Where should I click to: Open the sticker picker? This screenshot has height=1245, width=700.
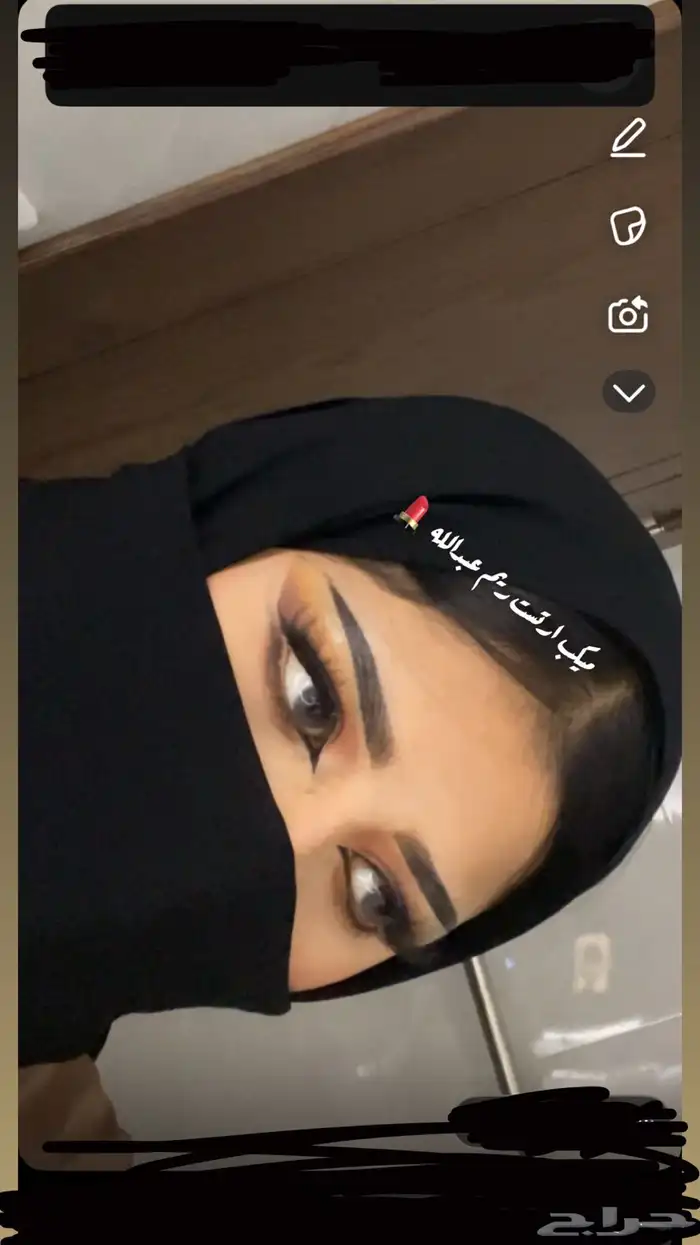pyautogui.click(x=629, y=226)
